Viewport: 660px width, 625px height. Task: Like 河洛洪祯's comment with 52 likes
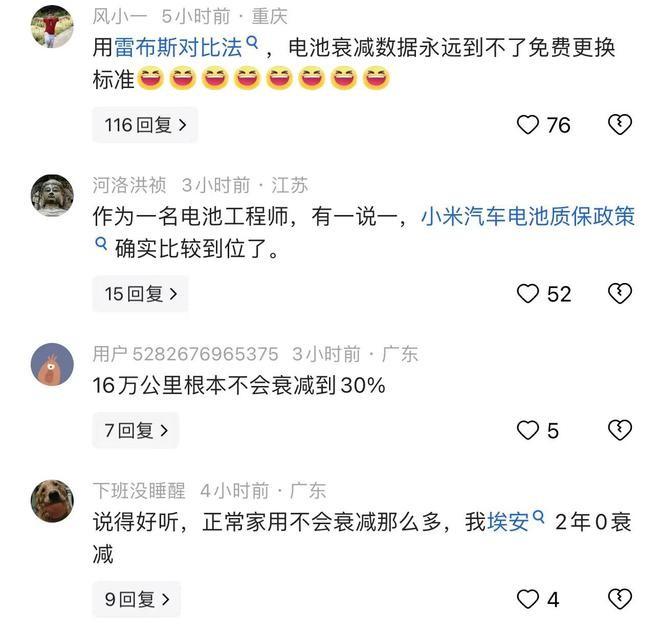click(x=528, y=294)
